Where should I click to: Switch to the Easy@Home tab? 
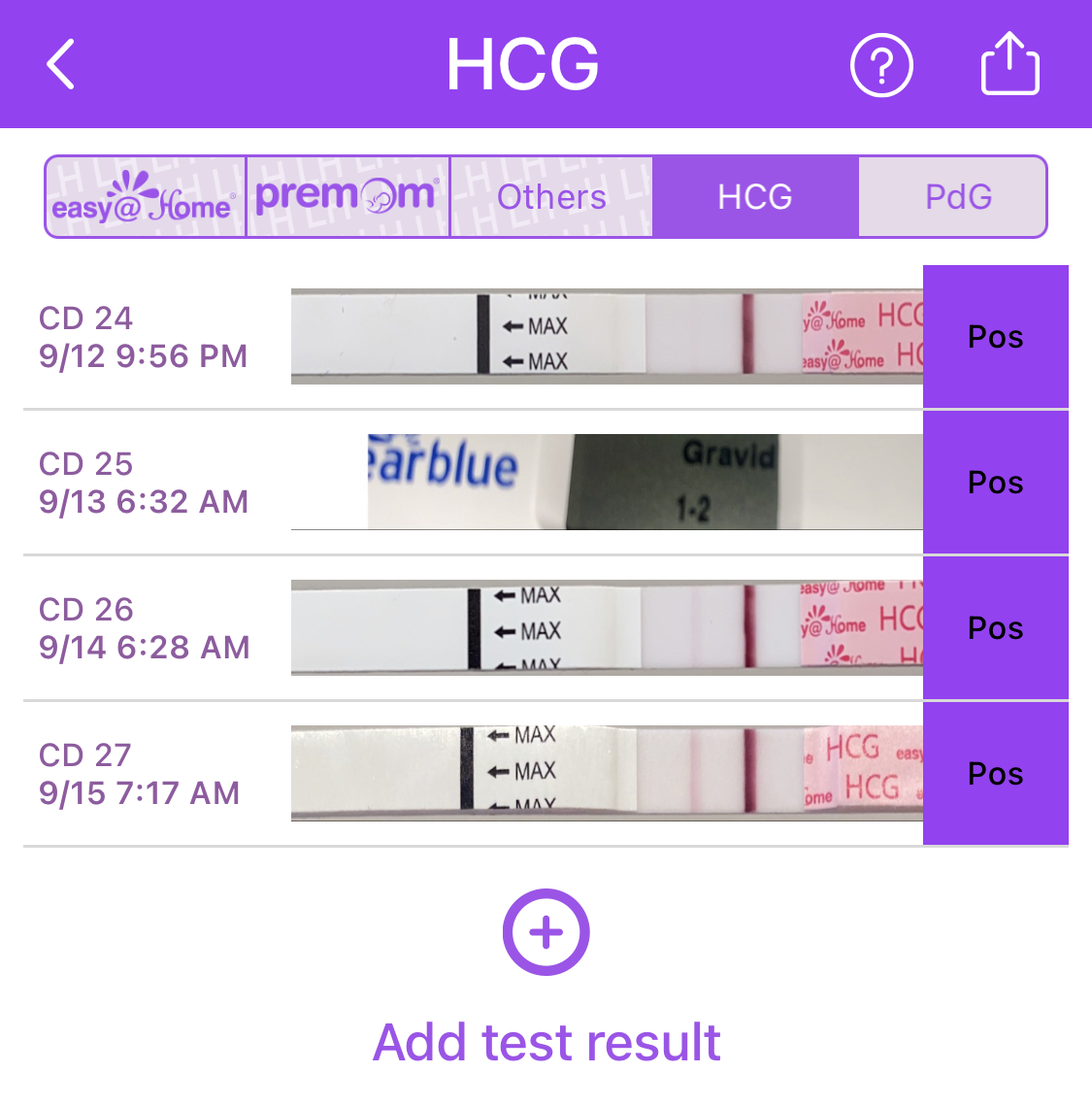click(146, 197)
